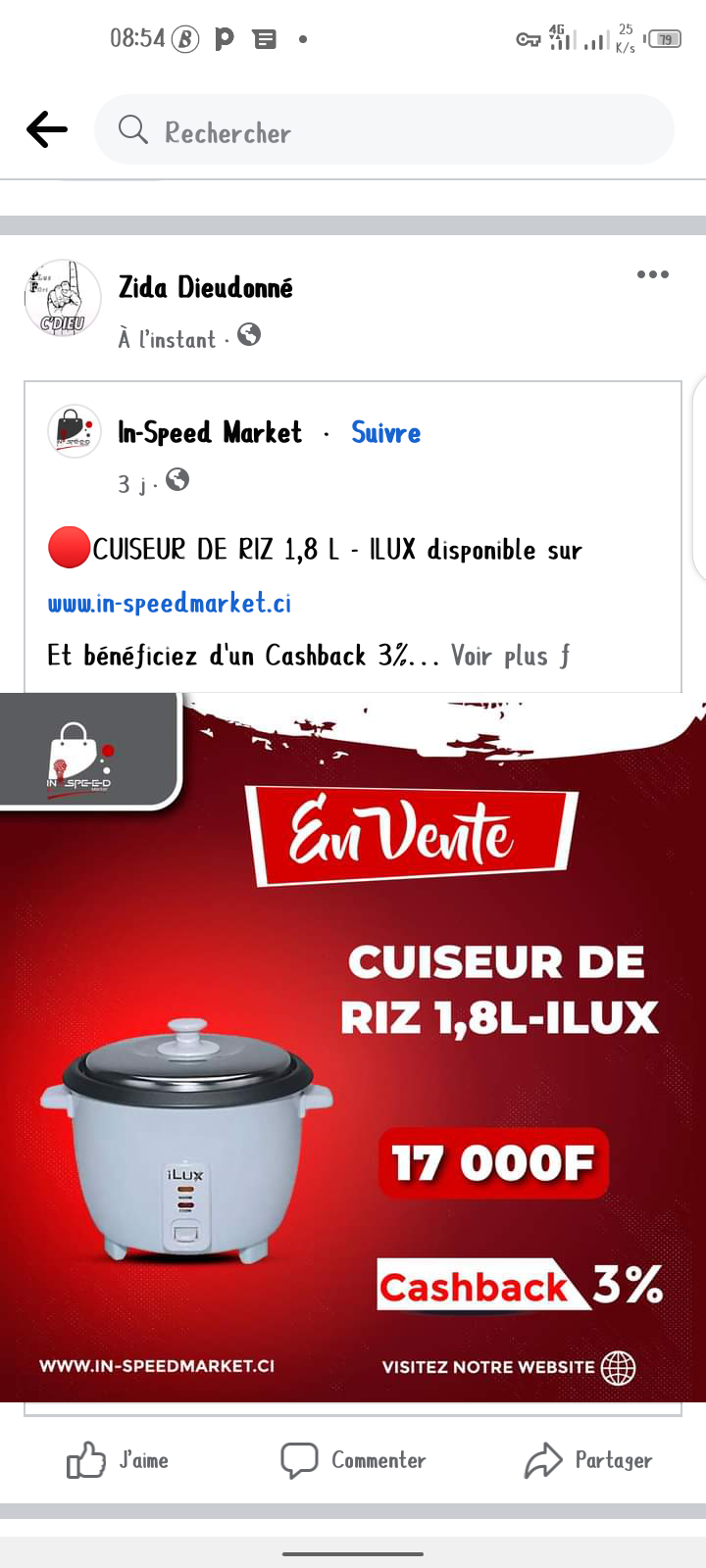
Task: Follow In-Speed Market with Suivre
Action: pyautogui.click(x=385, y=432)
